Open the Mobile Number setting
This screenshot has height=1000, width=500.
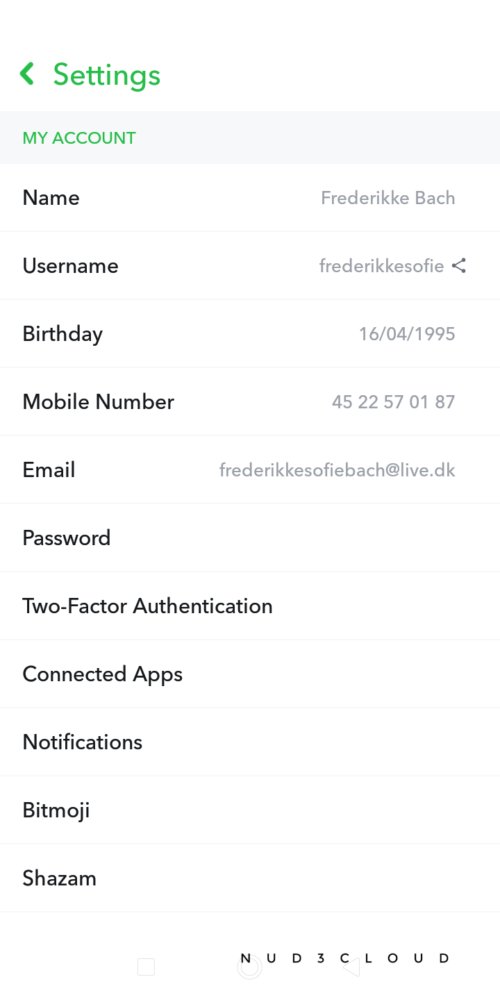click(250, 402)
